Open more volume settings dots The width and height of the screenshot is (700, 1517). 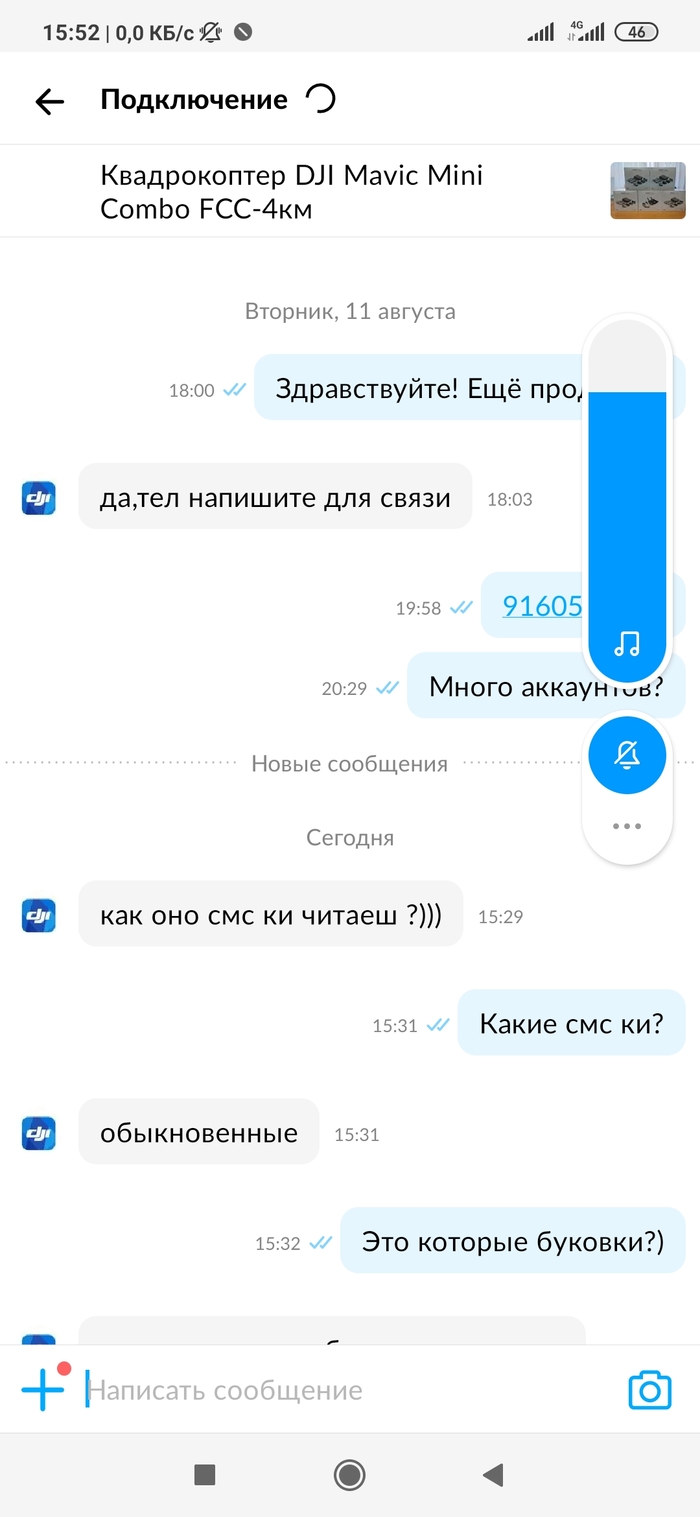tap(626, 826)
